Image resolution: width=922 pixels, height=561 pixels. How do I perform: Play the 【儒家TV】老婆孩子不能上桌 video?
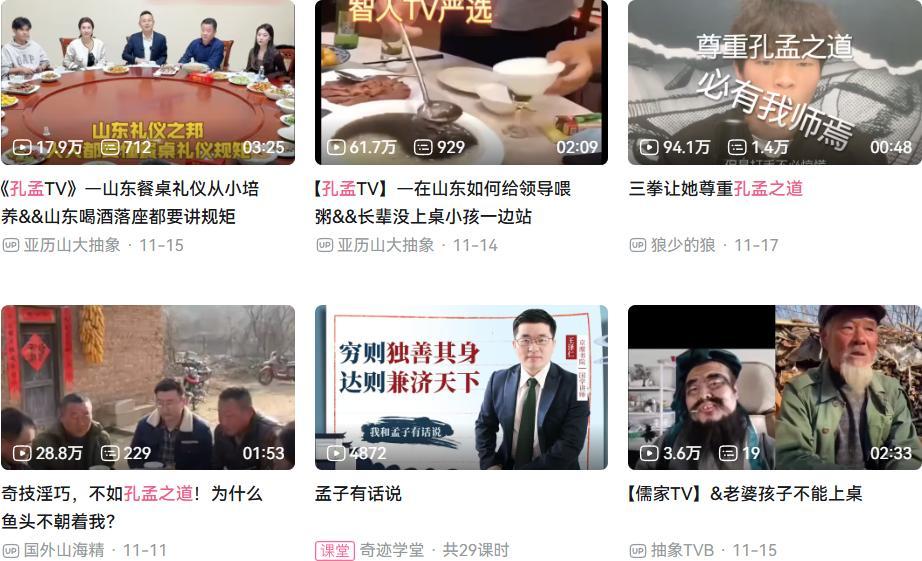coord(774,387)
